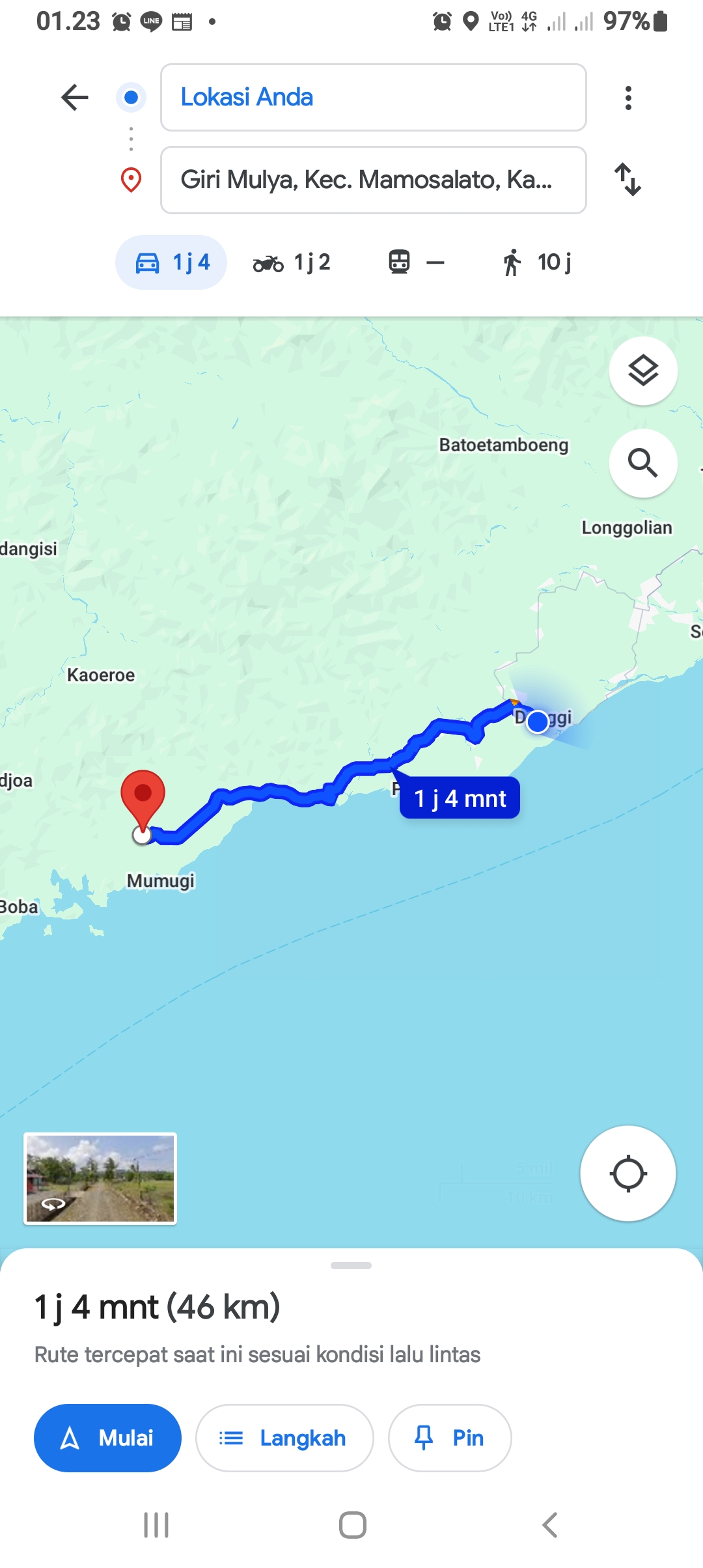Switch to public transit mode

click(417, 262)
